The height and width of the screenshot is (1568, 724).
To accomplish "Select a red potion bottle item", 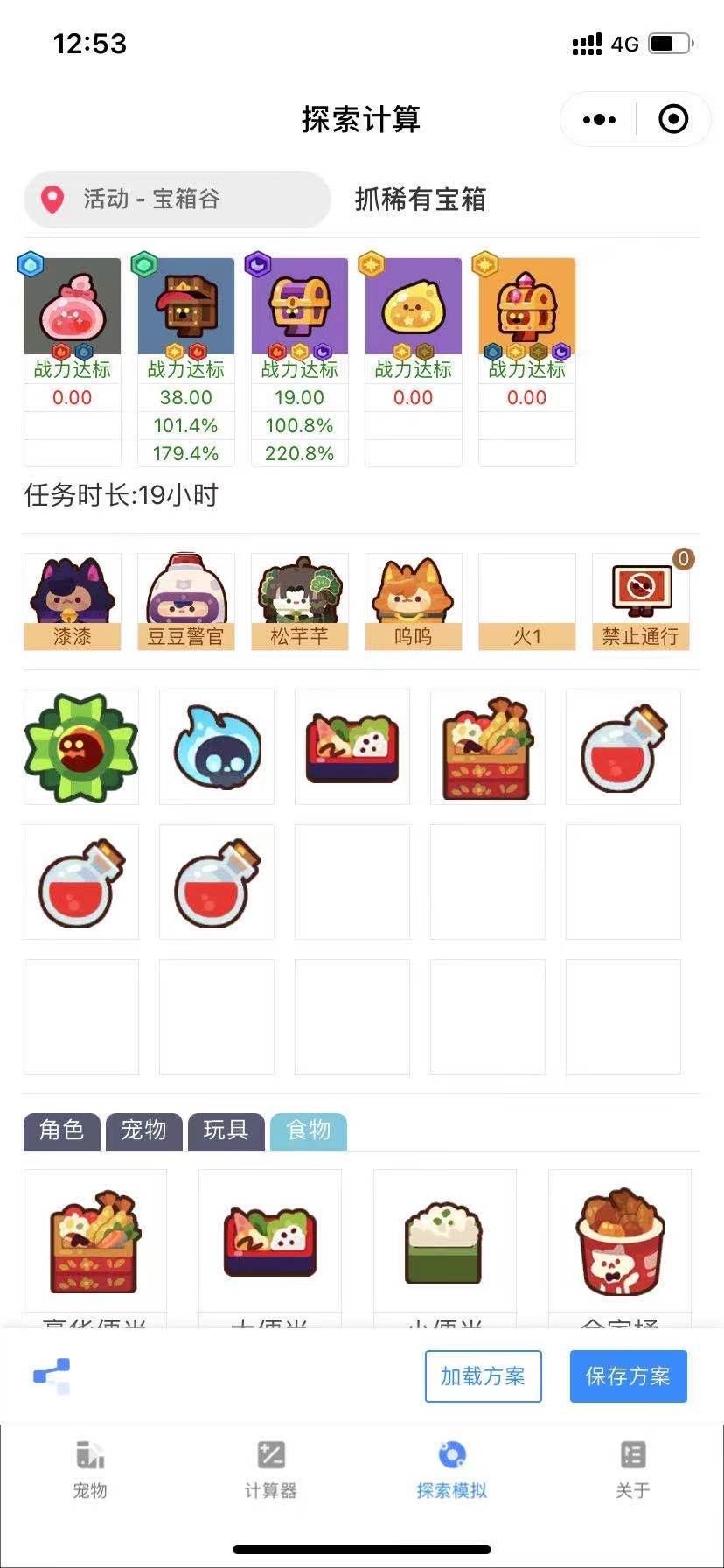I will (x=623, y=746).
